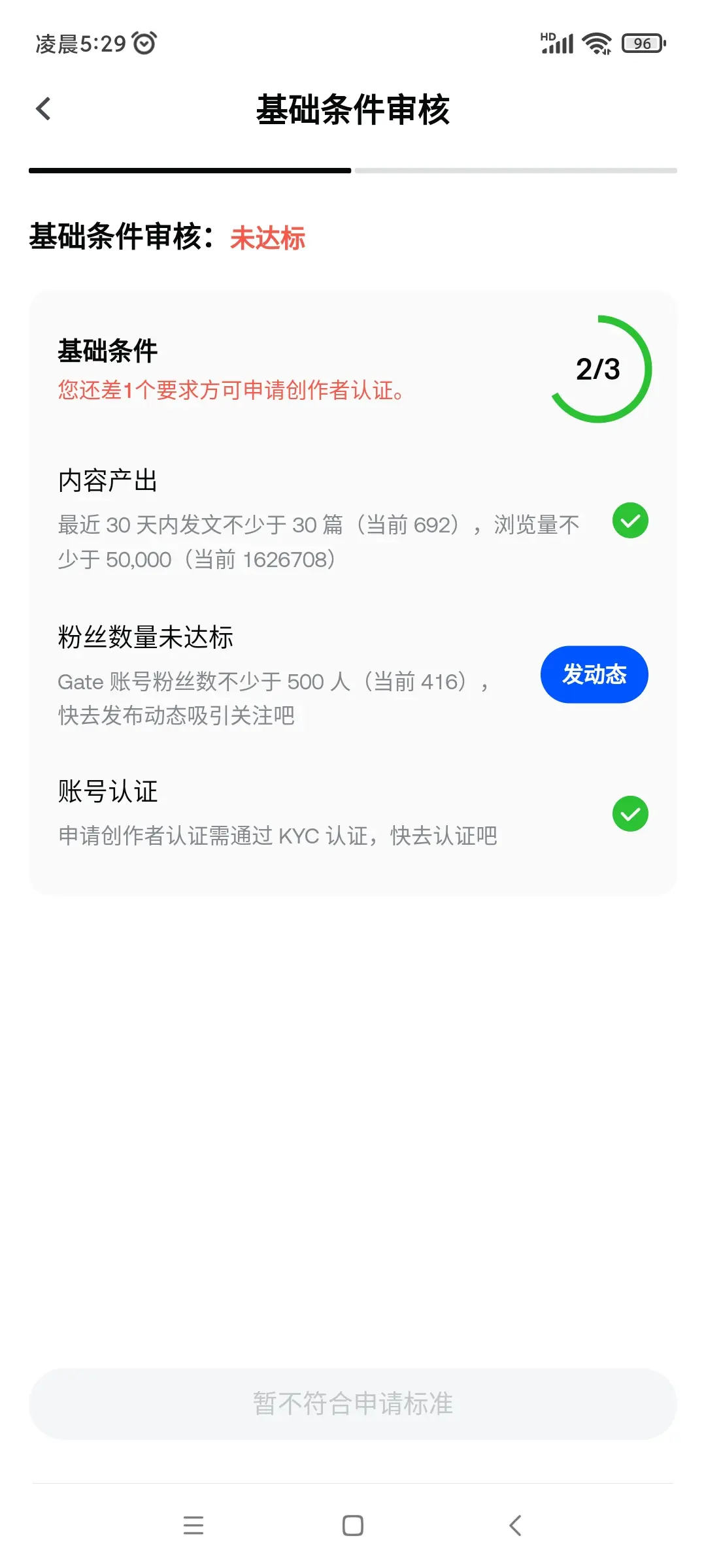Tap the Wi-Fi icon in the status bar
The image size is (706, 1568).
596,42
